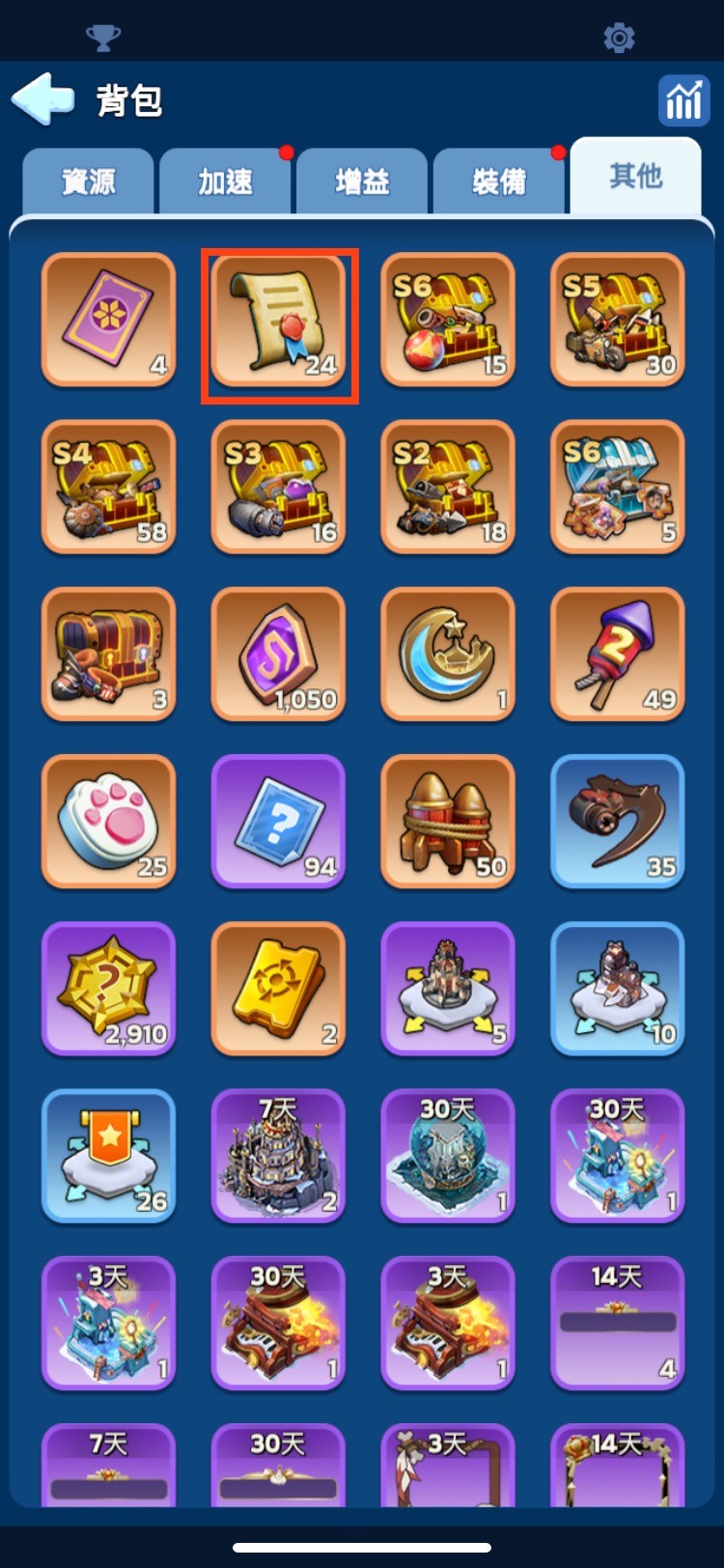Select the purple card item with 4

[109, 321]
